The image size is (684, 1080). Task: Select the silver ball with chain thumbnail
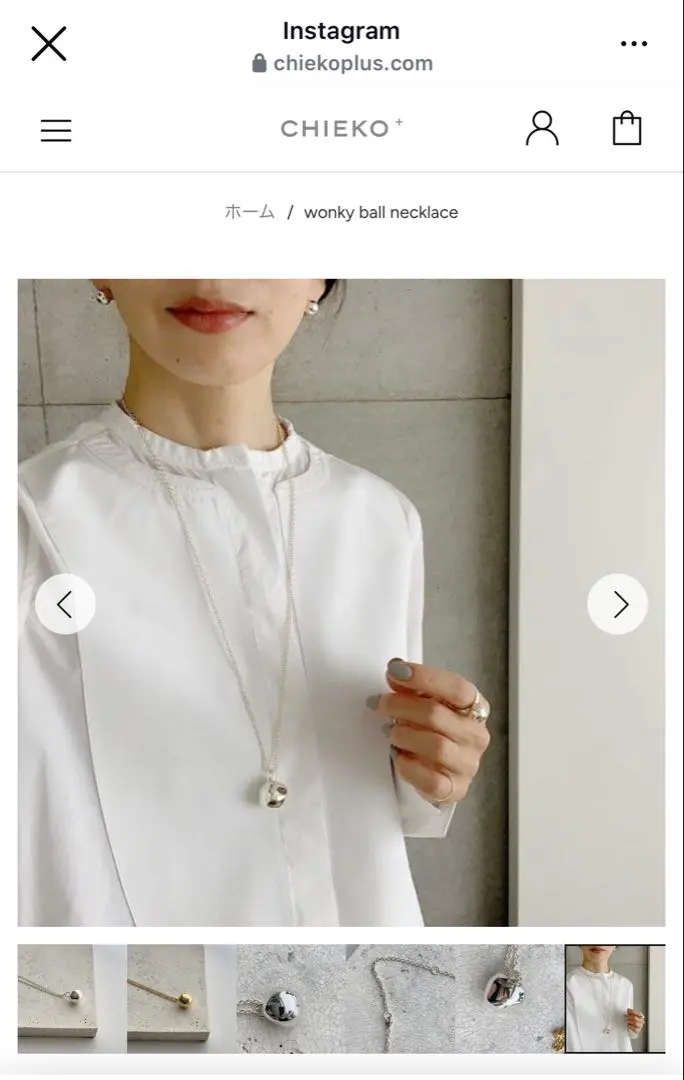(x=509, y=998)
